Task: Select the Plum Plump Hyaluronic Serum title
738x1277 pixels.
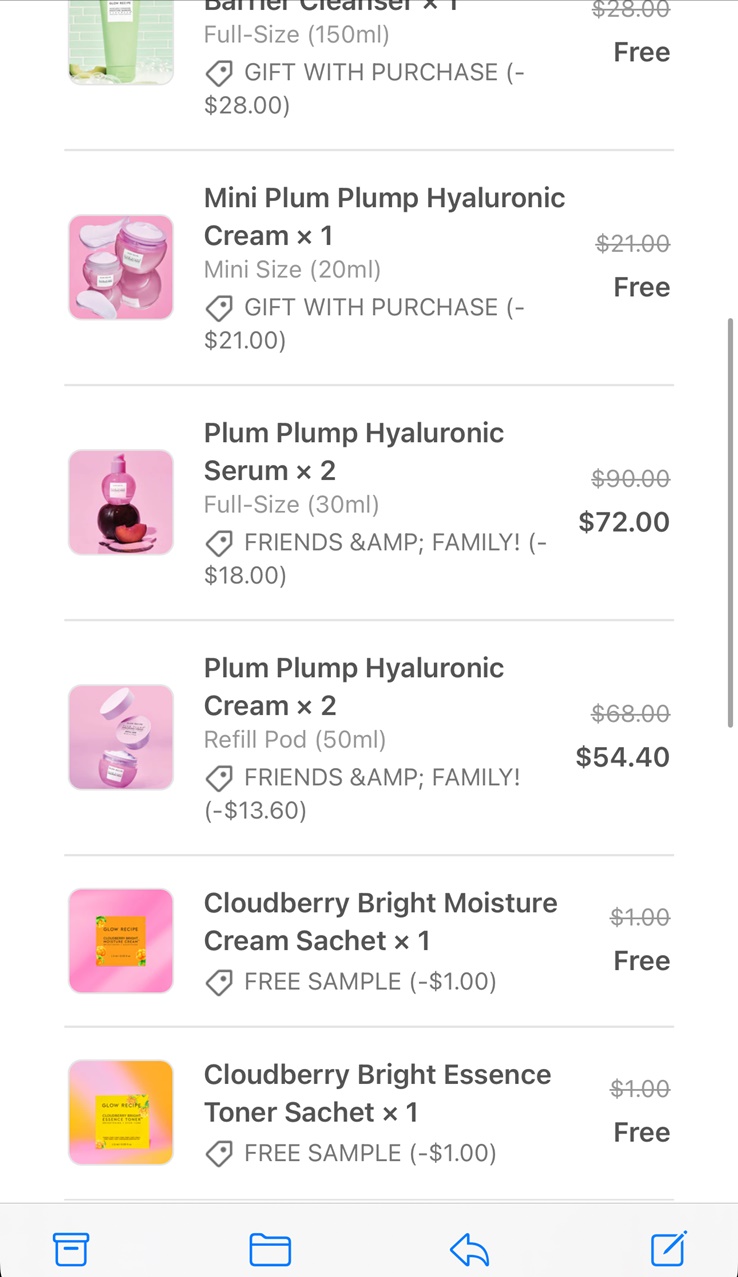Action: click(x=354, y=452)
